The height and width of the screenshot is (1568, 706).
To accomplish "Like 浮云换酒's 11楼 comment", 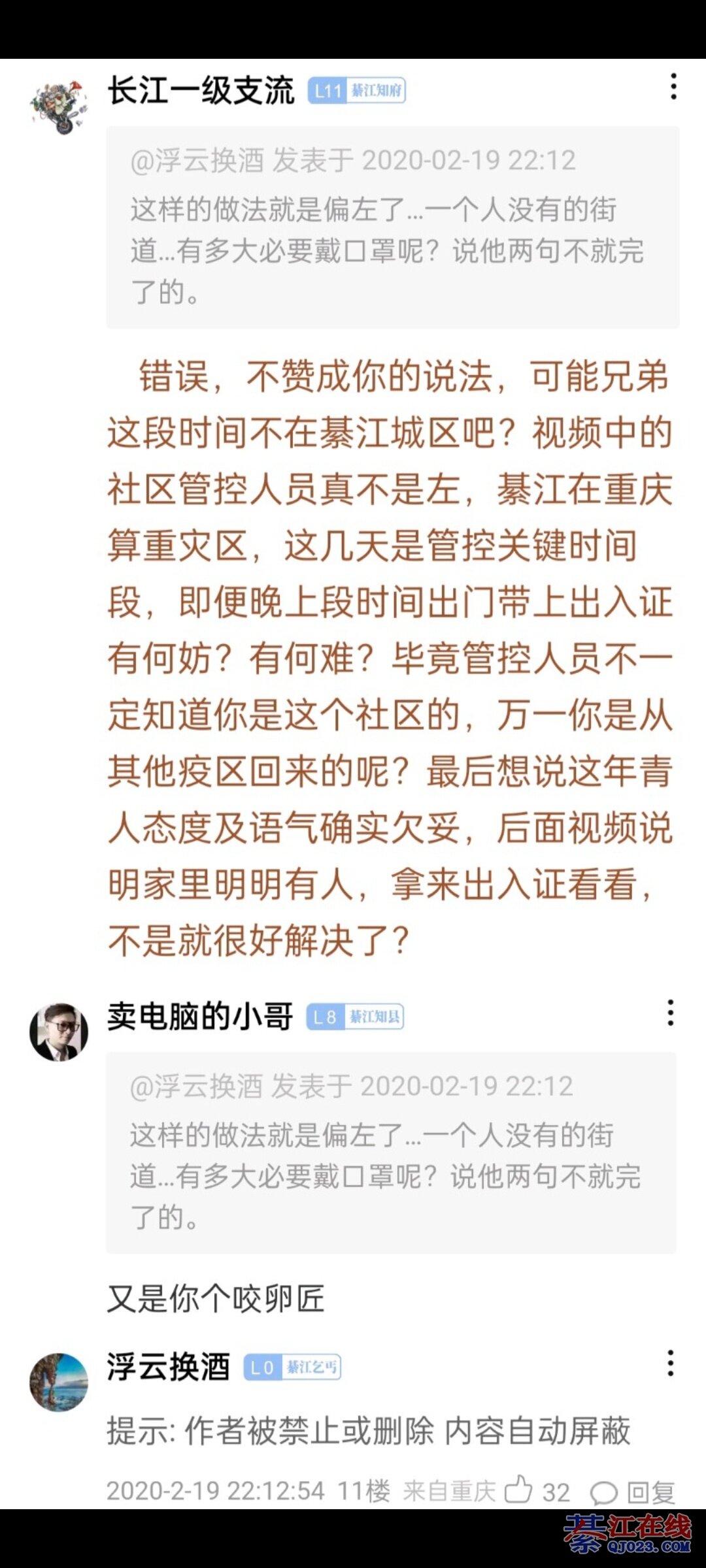I will click(x=519, y=1490).
